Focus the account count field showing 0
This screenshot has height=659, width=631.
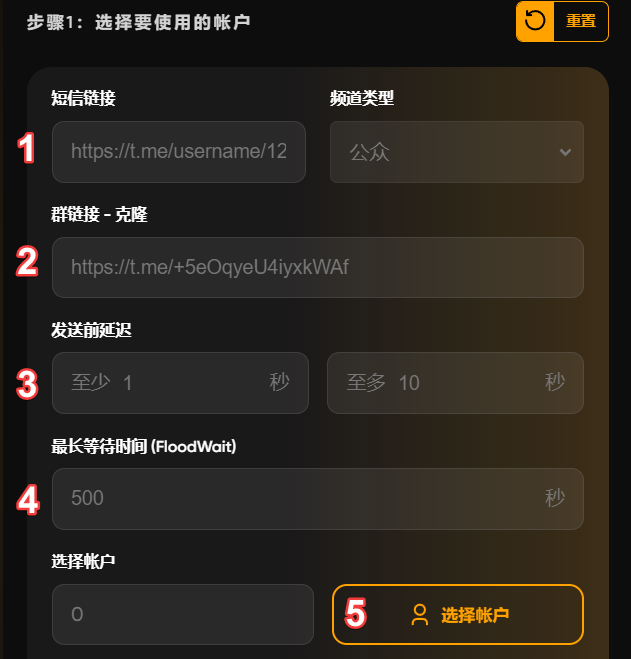click(182, 614)
